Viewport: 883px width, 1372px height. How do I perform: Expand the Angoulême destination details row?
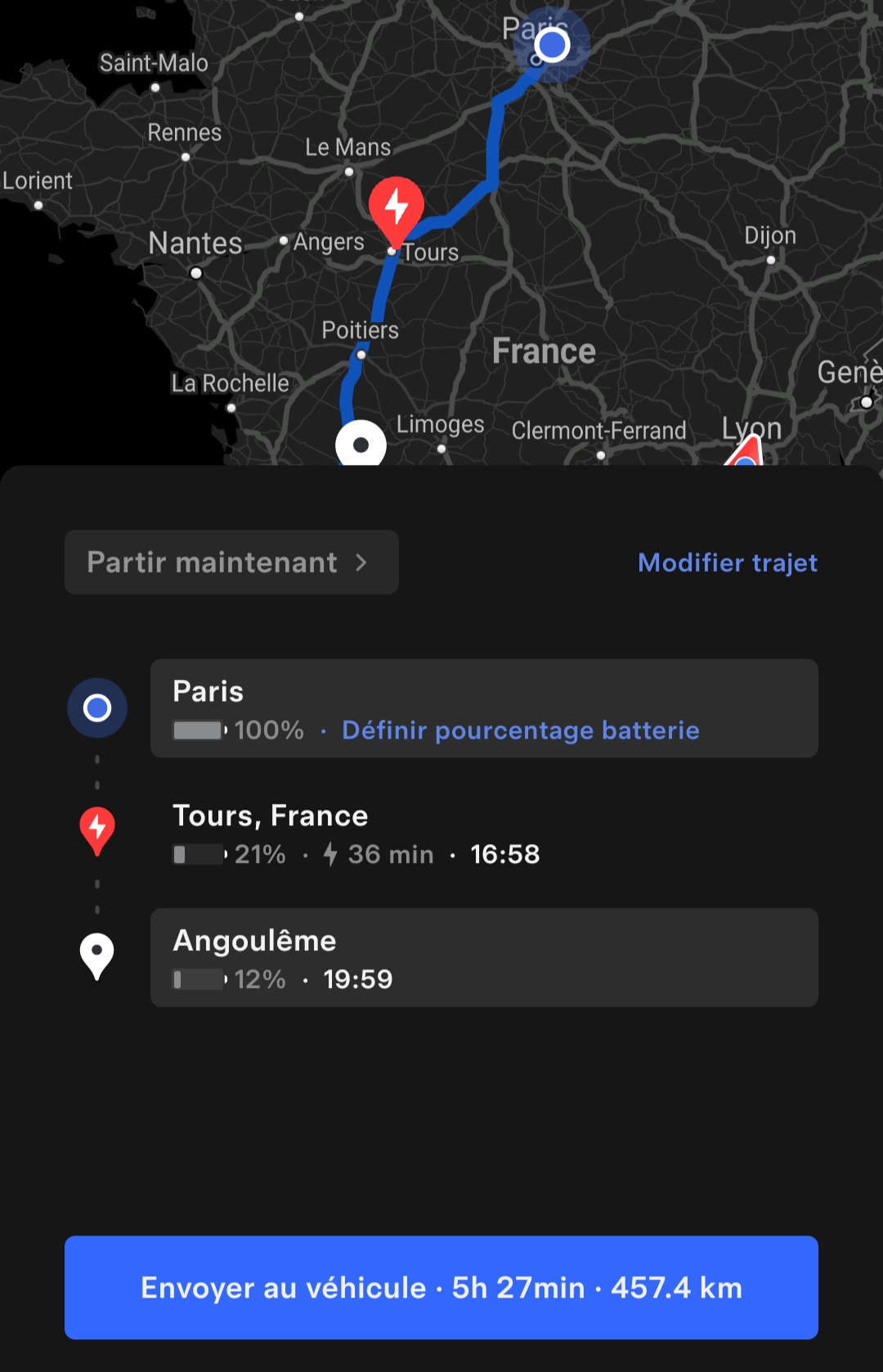pyautogui.click(x=484, y=957)
